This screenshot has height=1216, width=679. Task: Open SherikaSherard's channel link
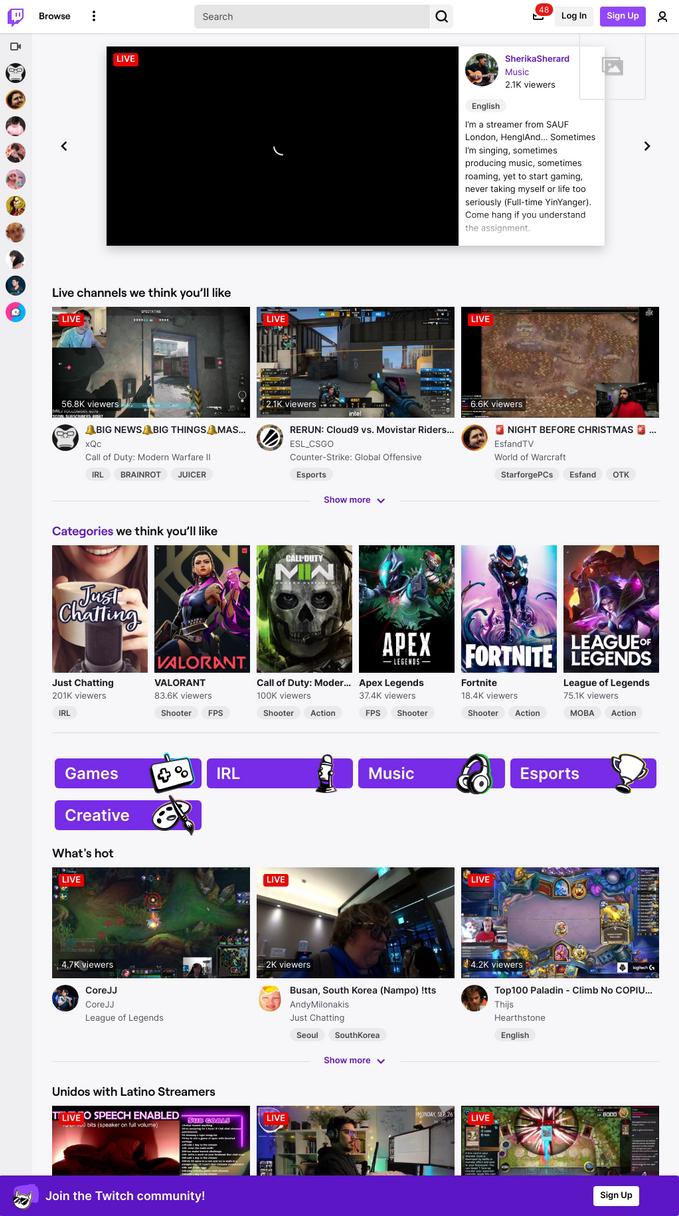(x=537, y=59)
